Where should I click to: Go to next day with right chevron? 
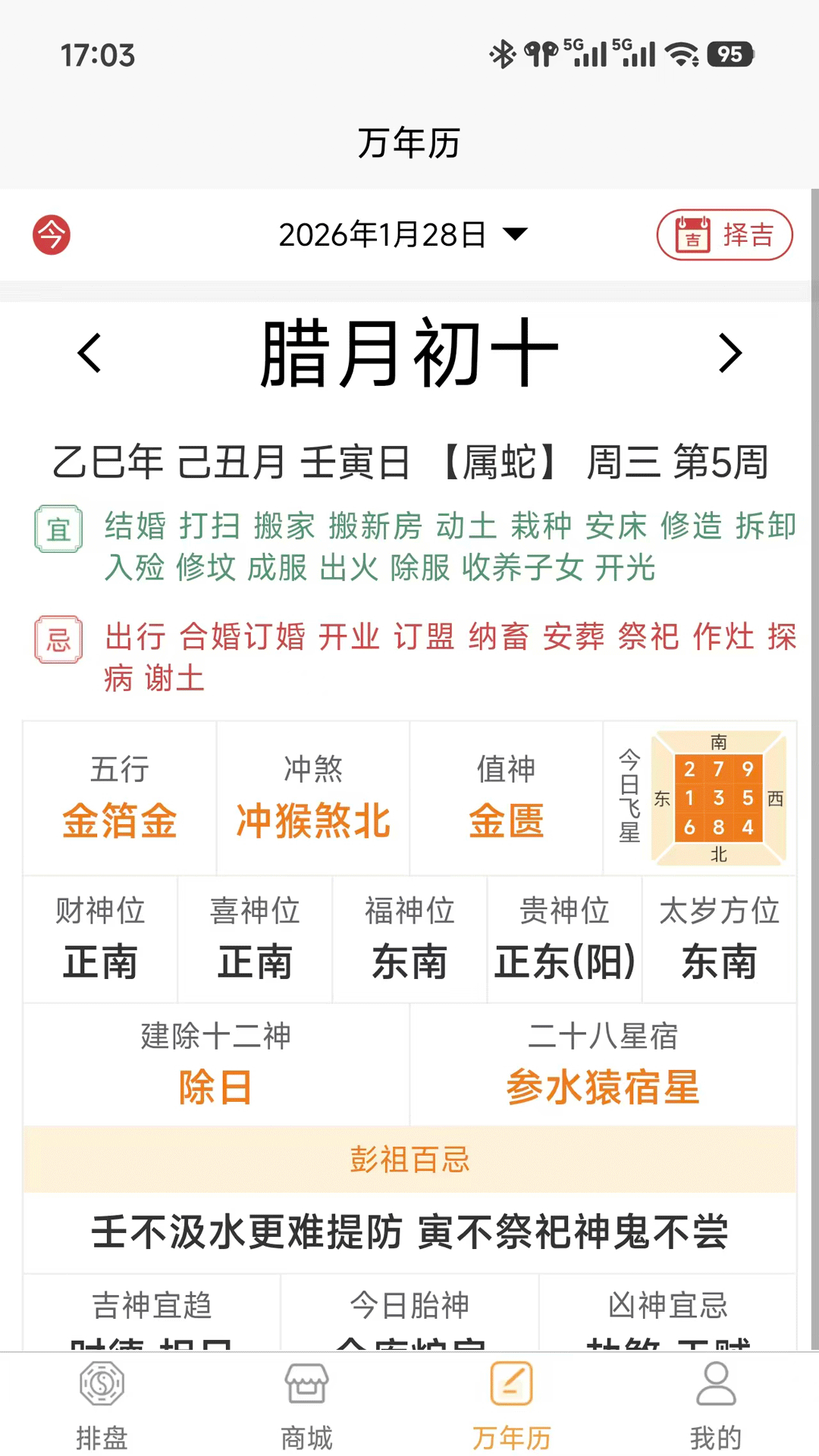click(729, 353)
